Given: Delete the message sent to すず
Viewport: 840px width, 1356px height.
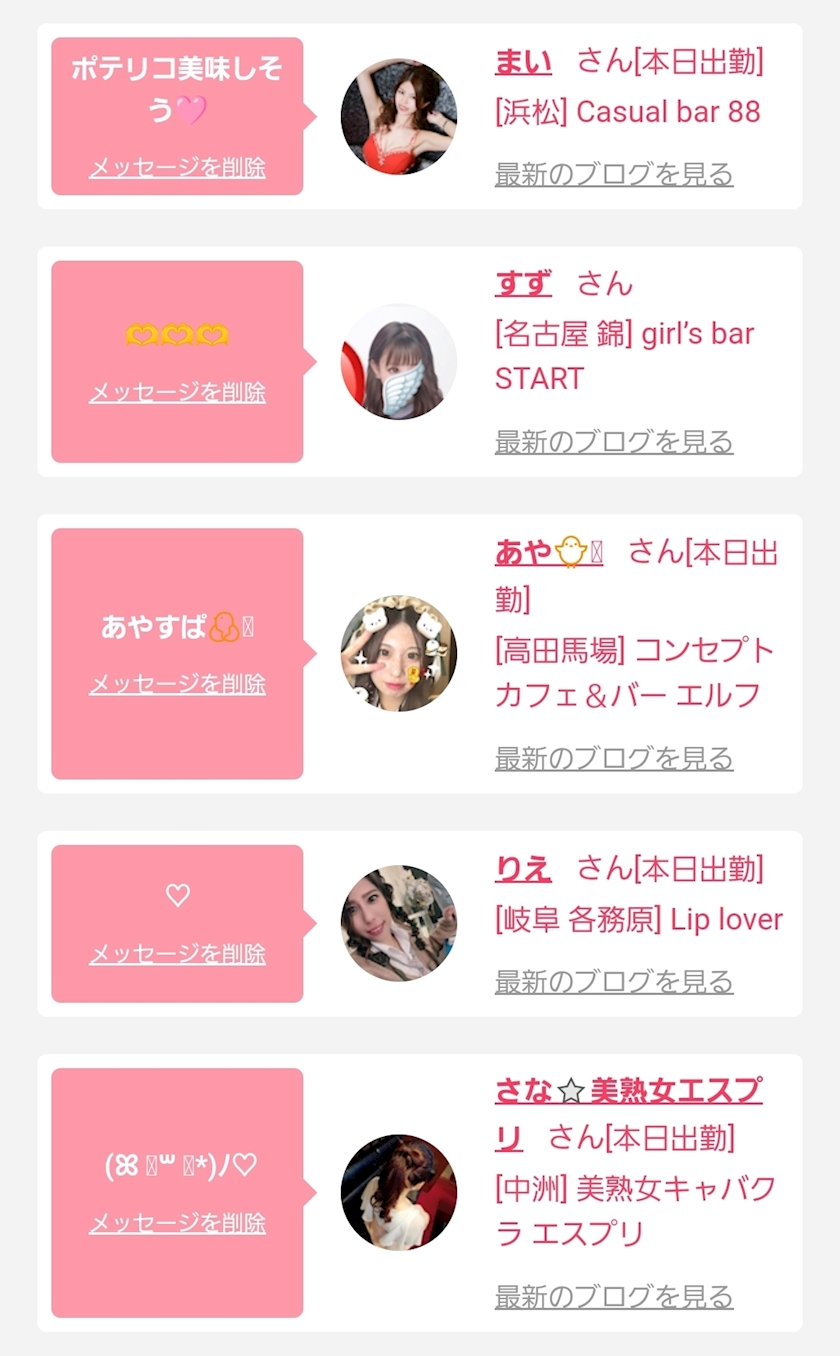Looking at the screenshot, I should pyautogui.click(x=177, y=392).
